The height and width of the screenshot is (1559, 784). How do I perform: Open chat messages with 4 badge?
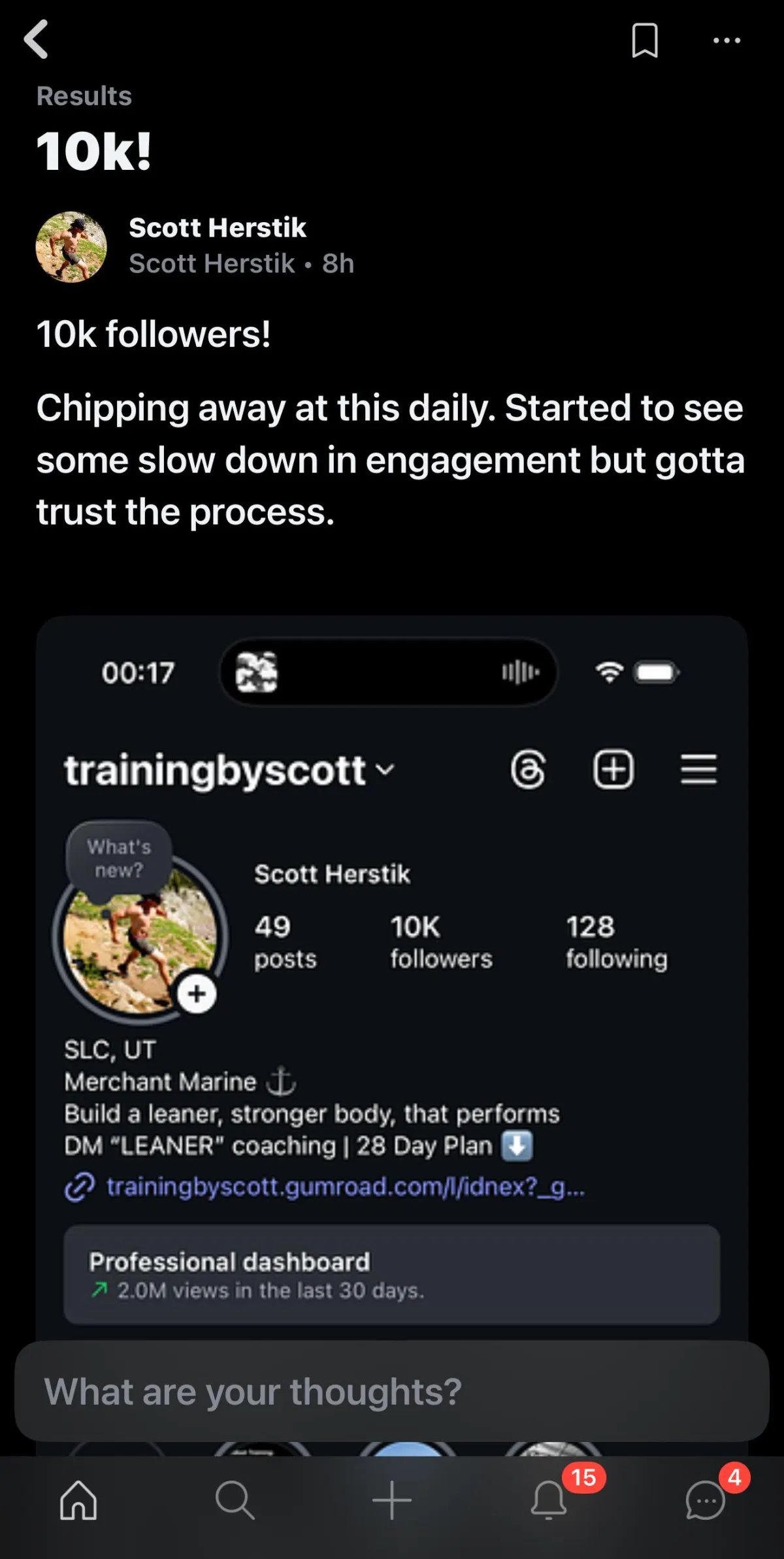[706, 1500]
